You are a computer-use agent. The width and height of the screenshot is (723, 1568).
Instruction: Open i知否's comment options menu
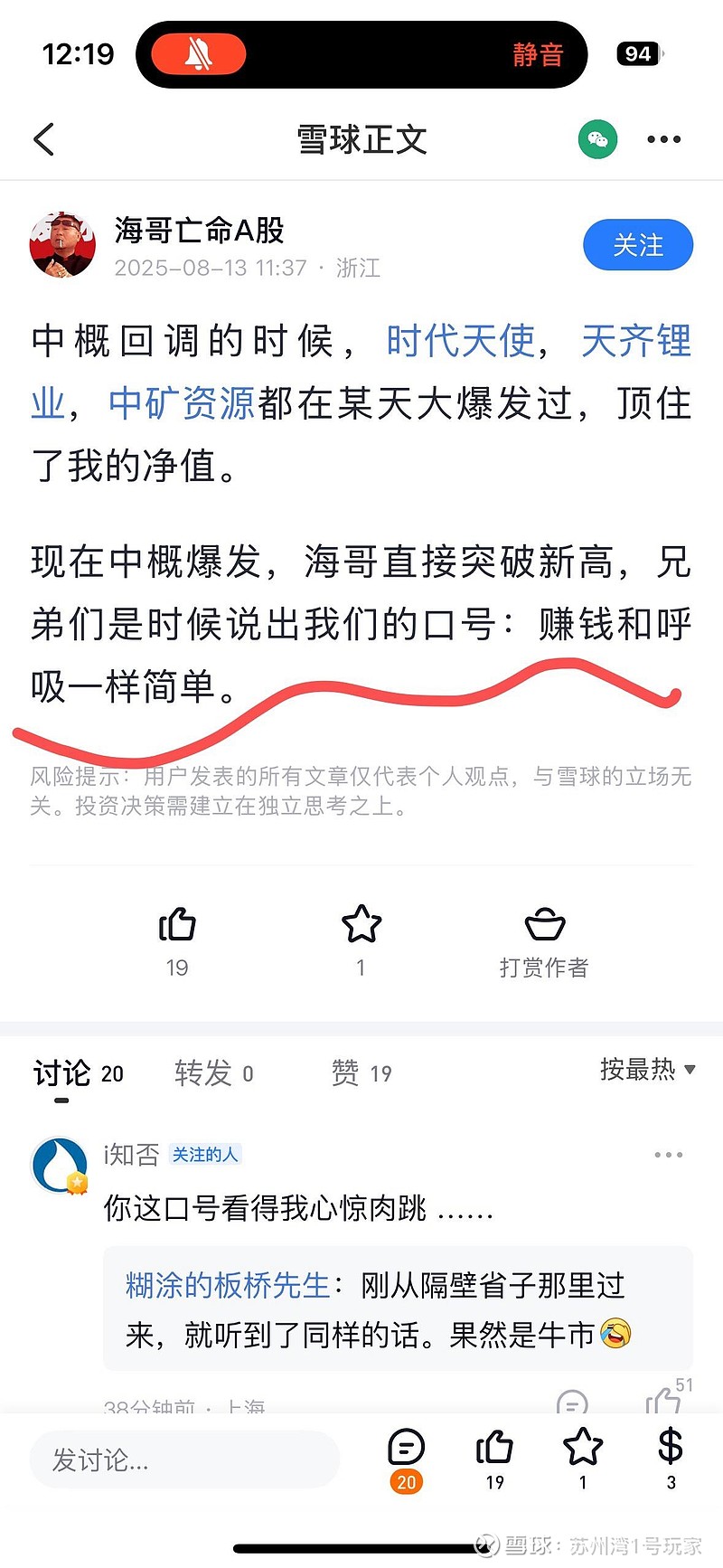coord(668,1155)
